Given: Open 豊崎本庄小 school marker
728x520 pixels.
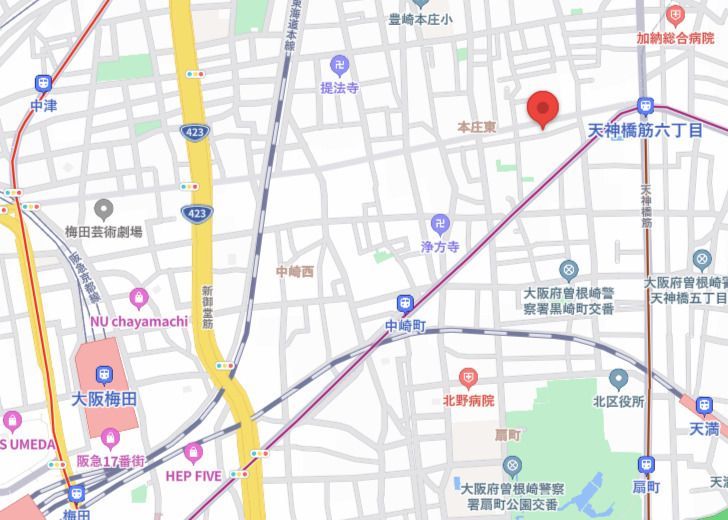Looking at the screenshot, I should pos(420,3).
